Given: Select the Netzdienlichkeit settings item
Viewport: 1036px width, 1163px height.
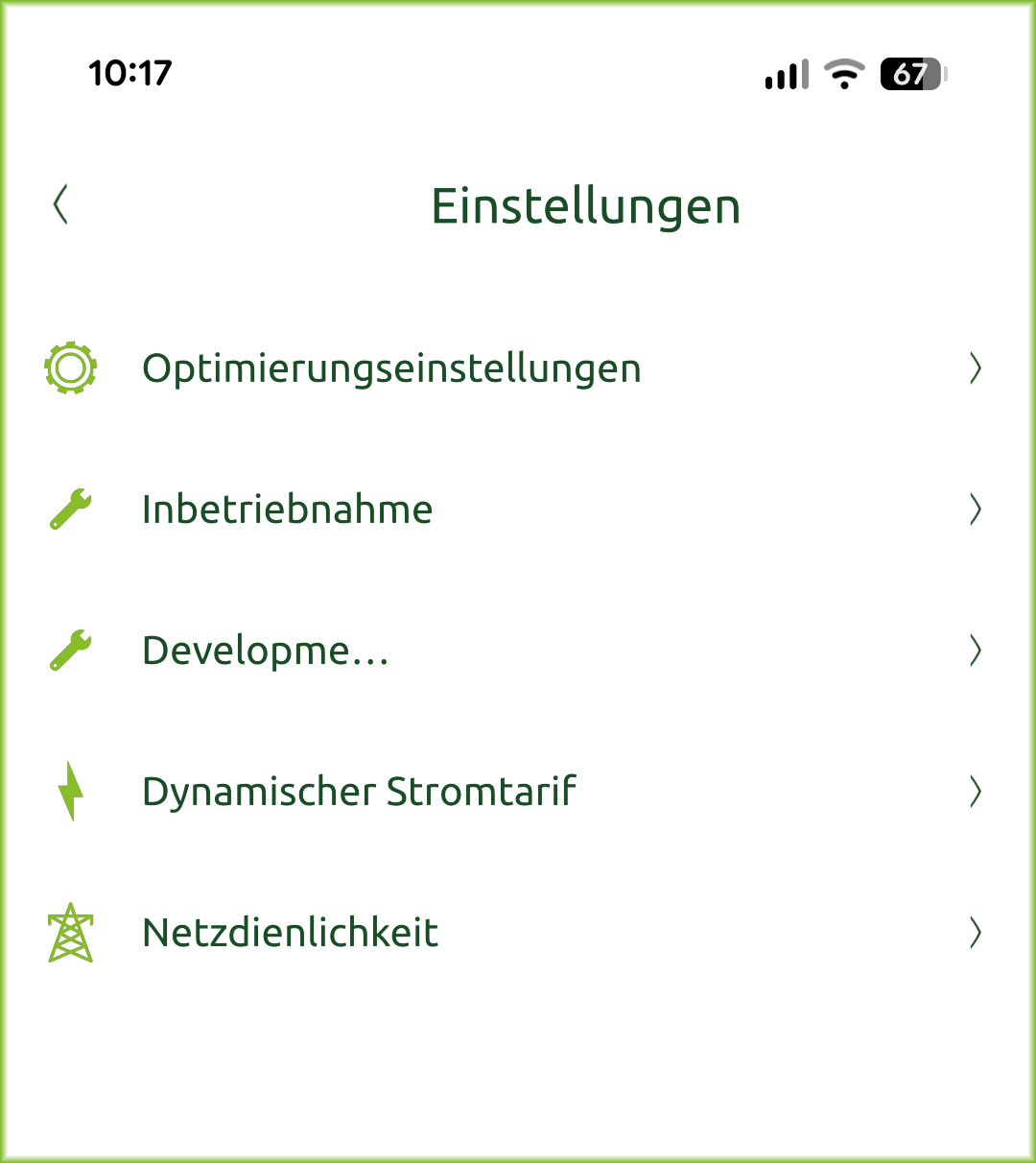Looking at the screenshot, I should click(x=290, y=932).
